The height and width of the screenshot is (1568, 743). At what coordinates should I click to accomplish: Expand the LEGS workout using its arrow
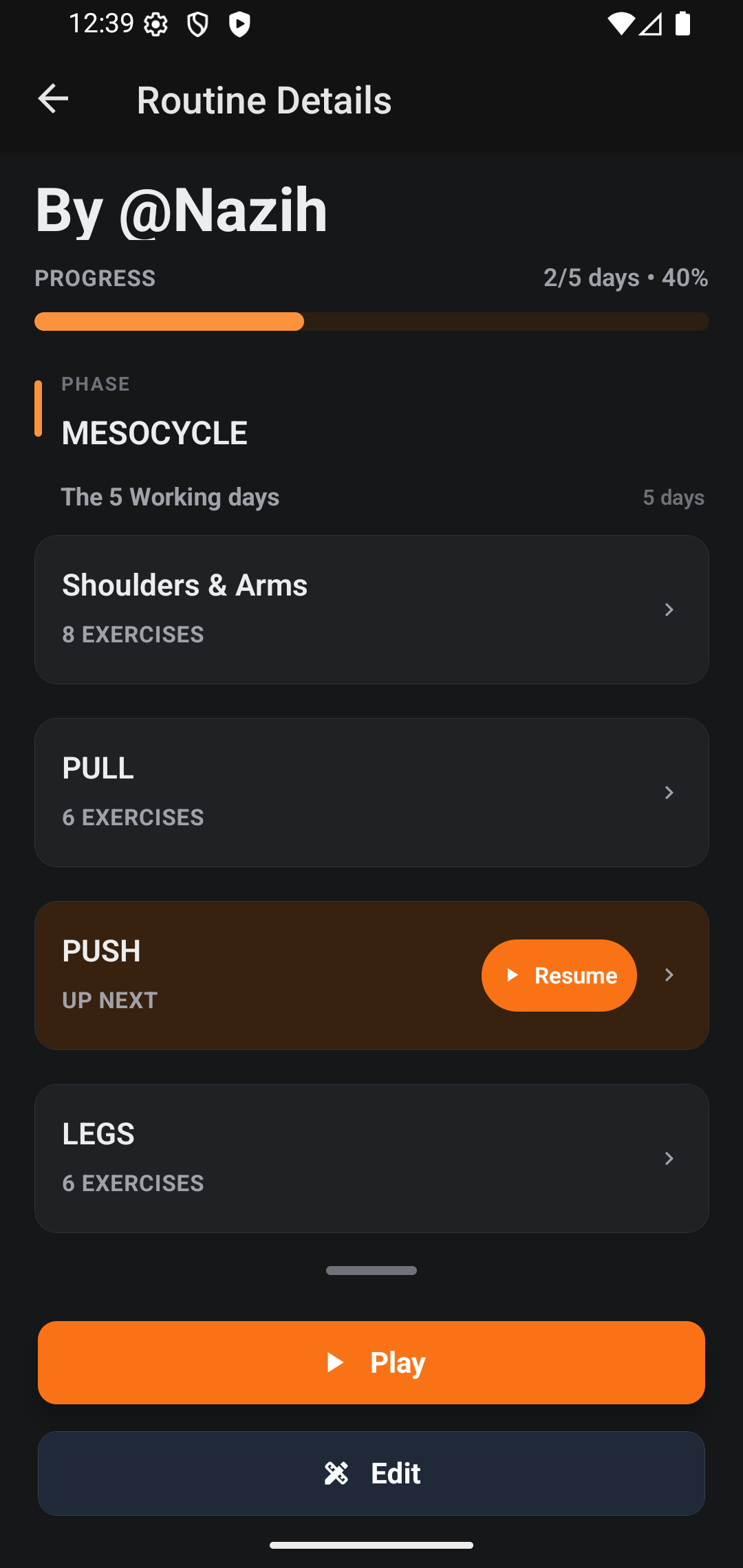point(669,1158)
